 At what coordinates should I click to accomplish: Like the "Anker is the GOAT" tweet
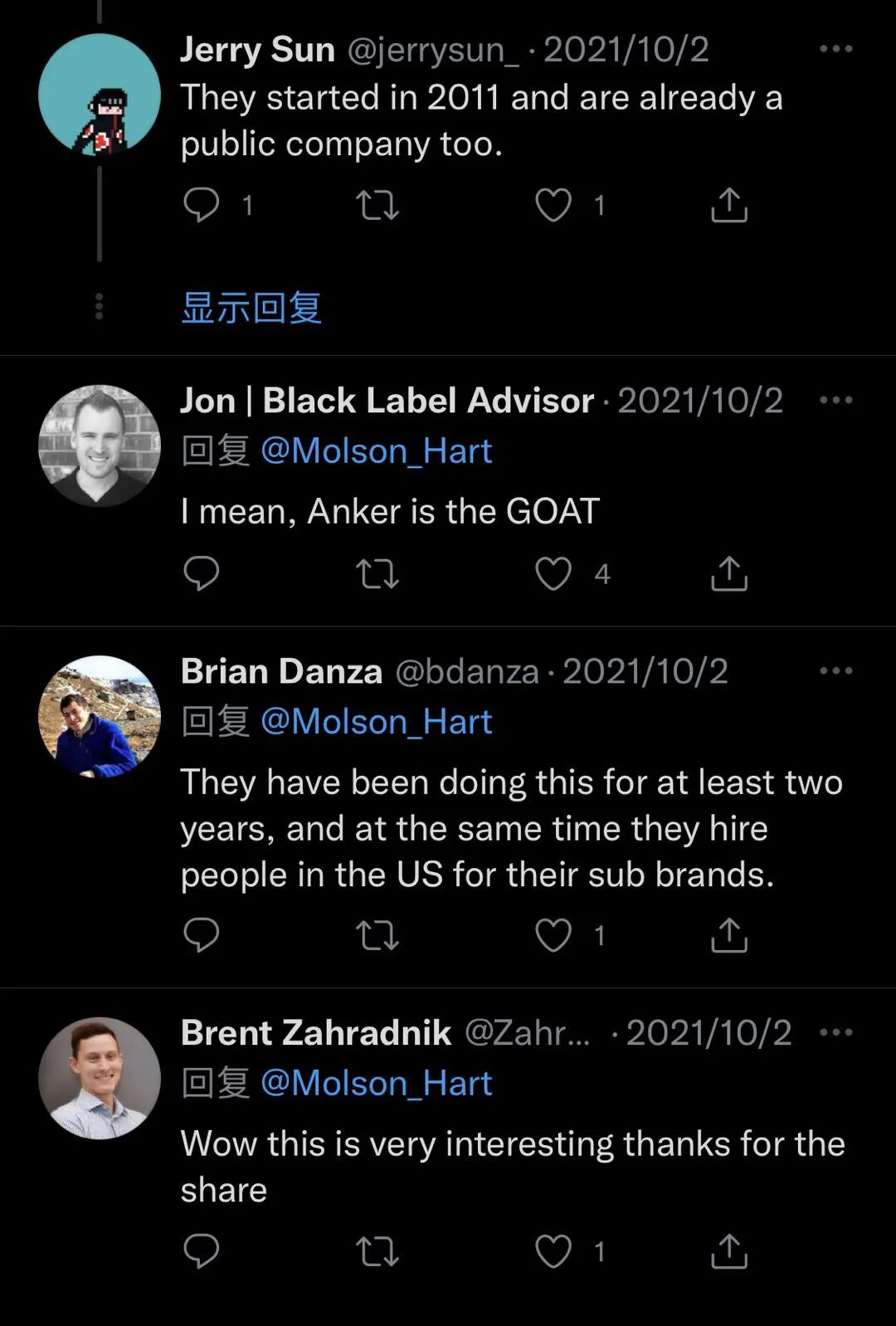553,573
